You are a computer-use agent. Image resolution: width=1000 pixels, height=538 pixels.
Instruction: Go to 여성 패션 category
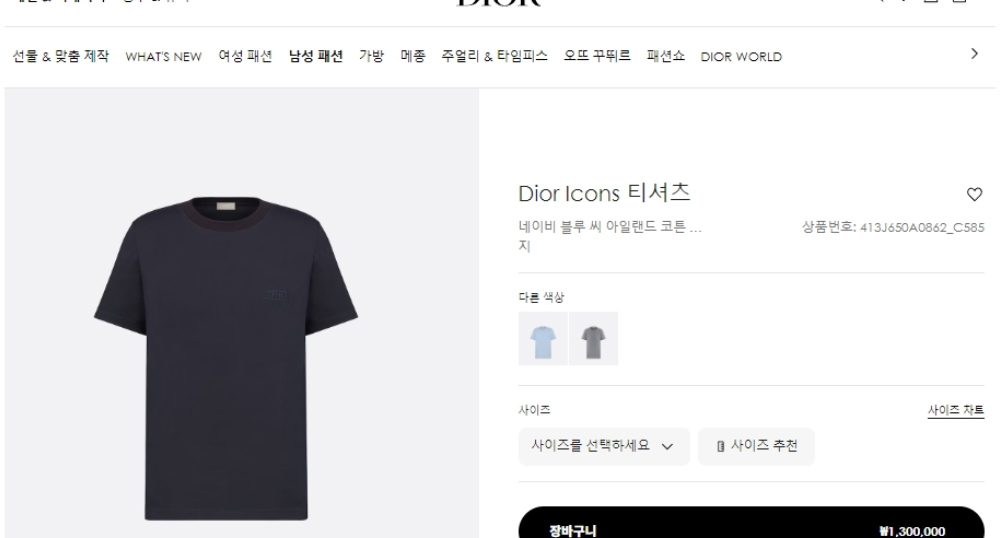click(246, 55)
